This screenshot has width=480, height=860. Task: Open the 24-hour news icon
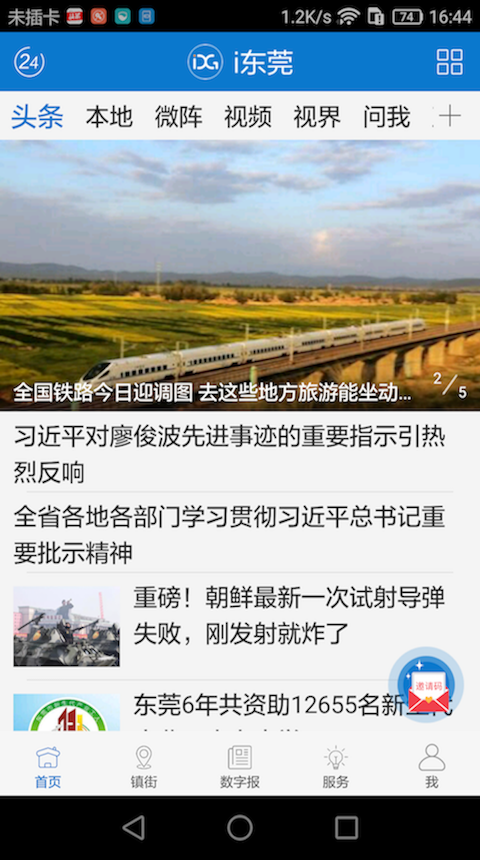[x=29, y=62]
